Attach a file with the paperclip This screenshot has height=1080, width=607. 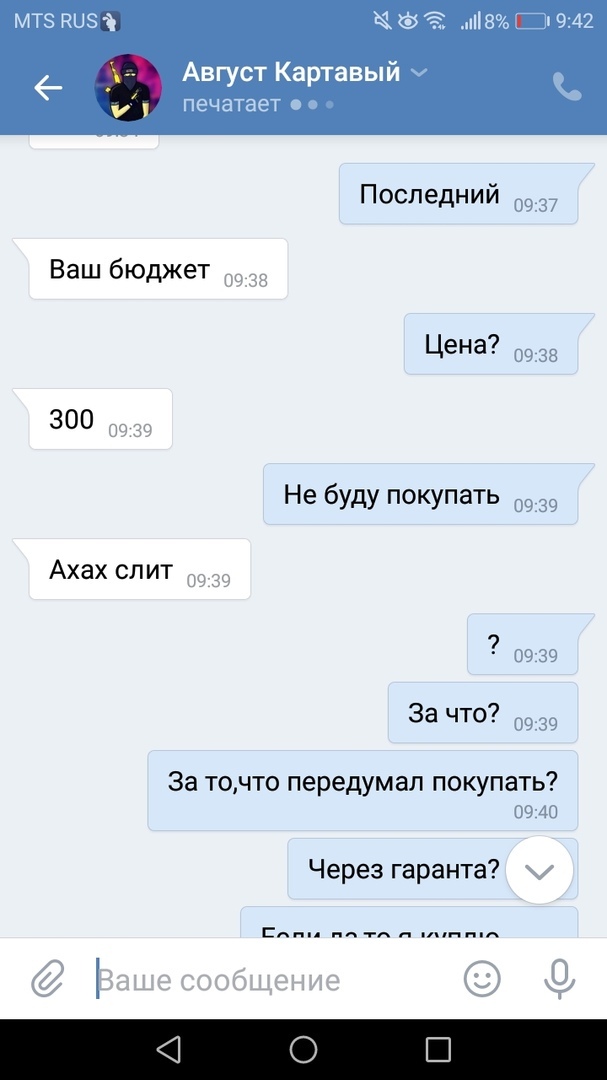(x=47, y=979)
